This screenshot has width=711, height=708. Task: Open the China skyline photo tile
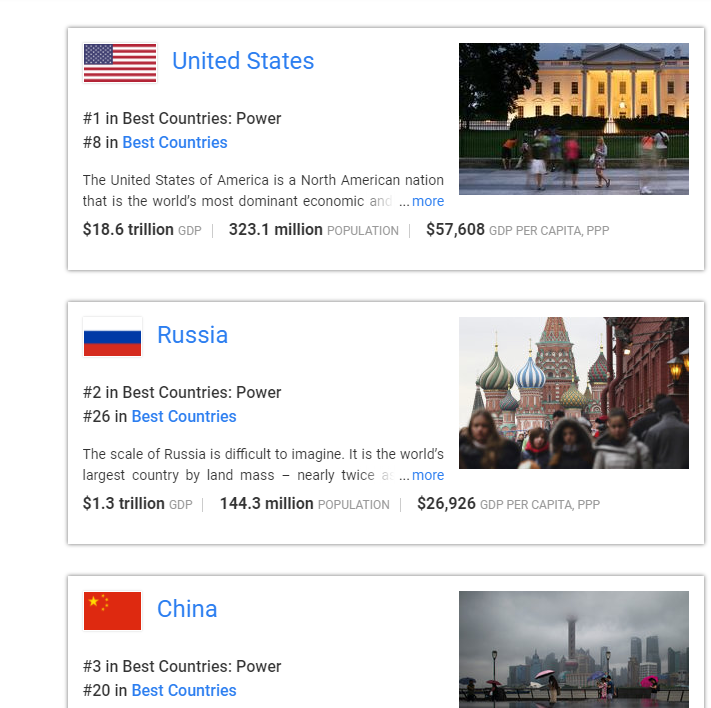(573, 648)
